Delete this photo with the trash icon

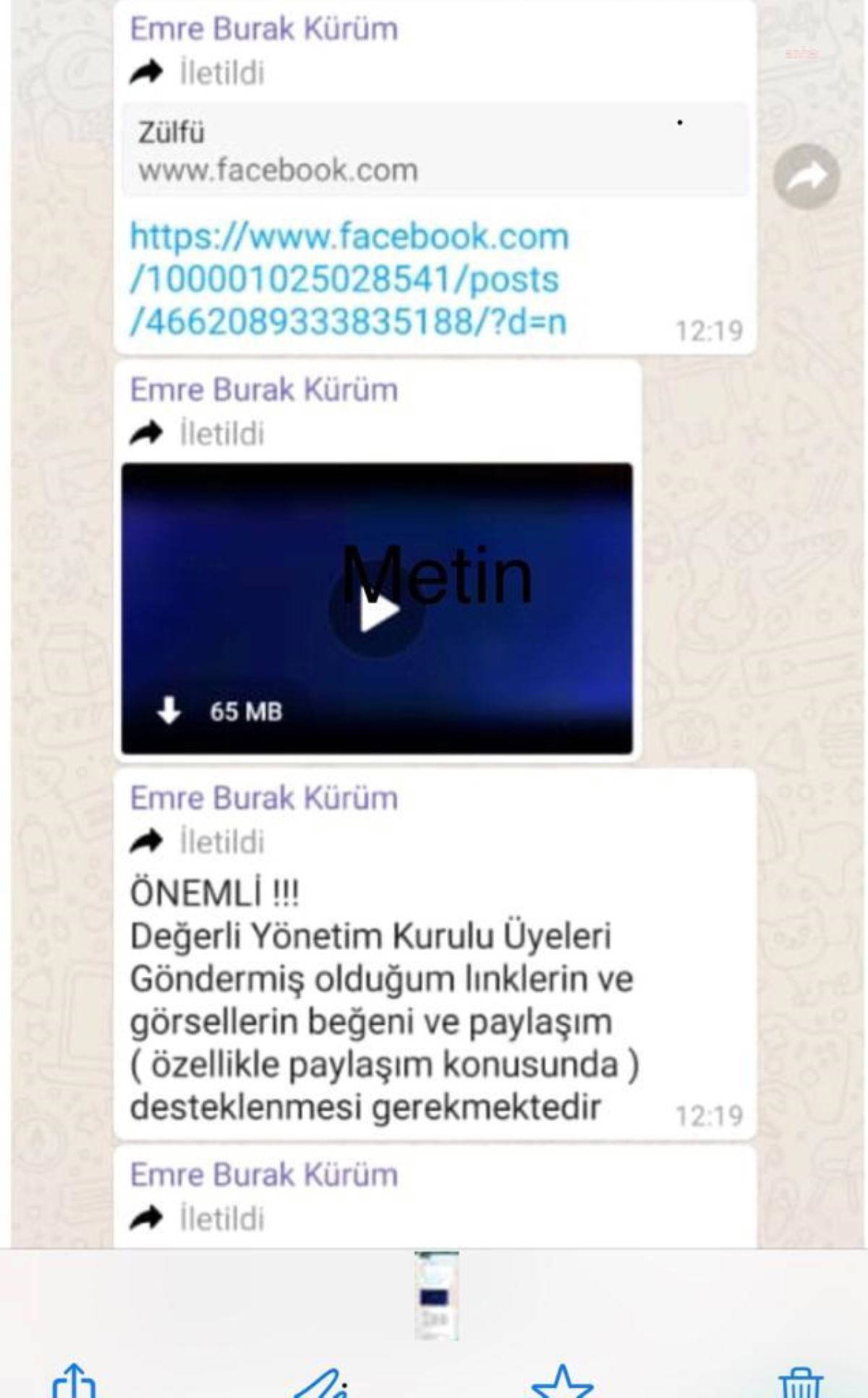[801, 1384]
